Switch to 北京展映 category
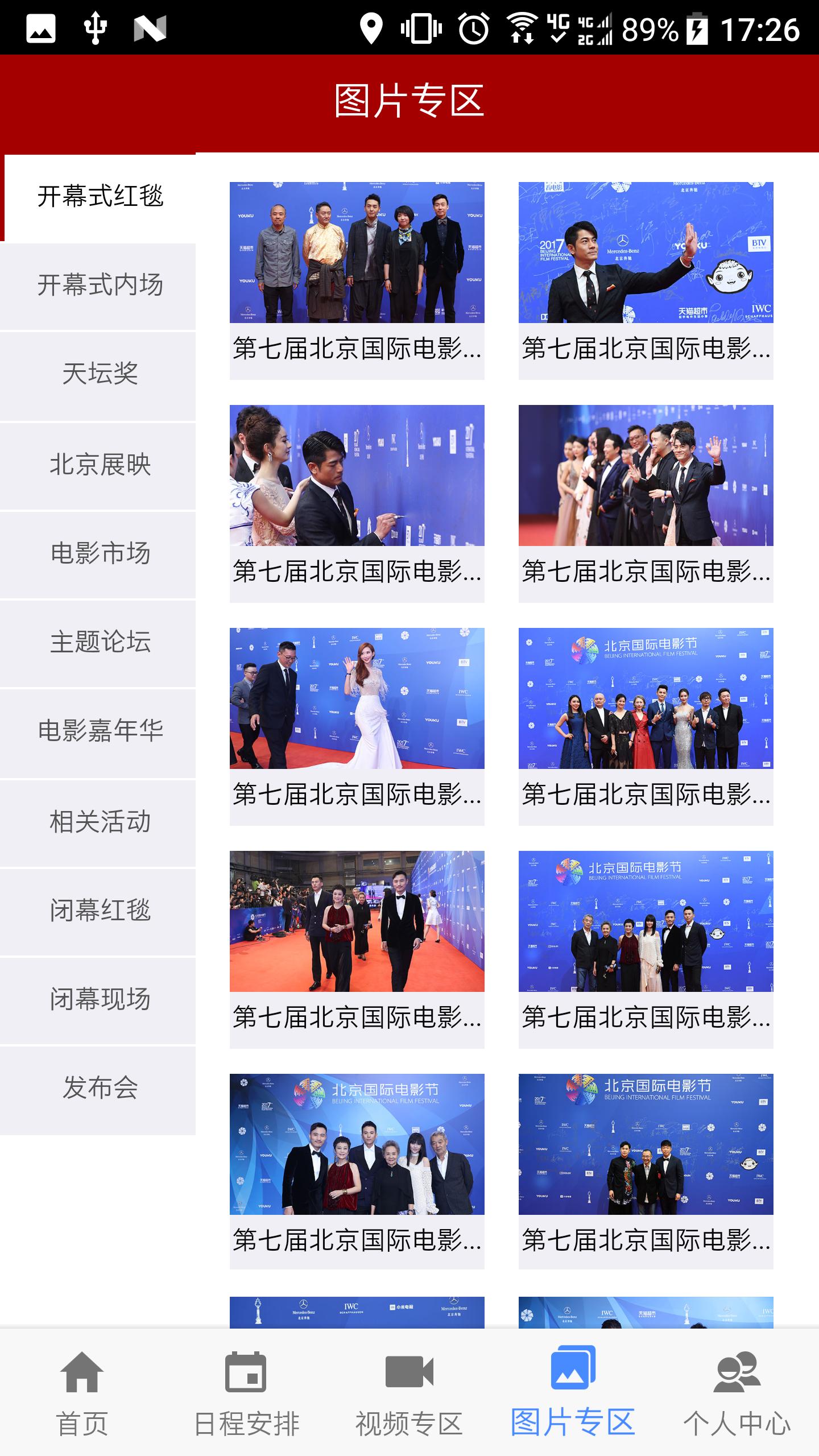The height and width of the screenshot is (1456, 819). (100, 464)
